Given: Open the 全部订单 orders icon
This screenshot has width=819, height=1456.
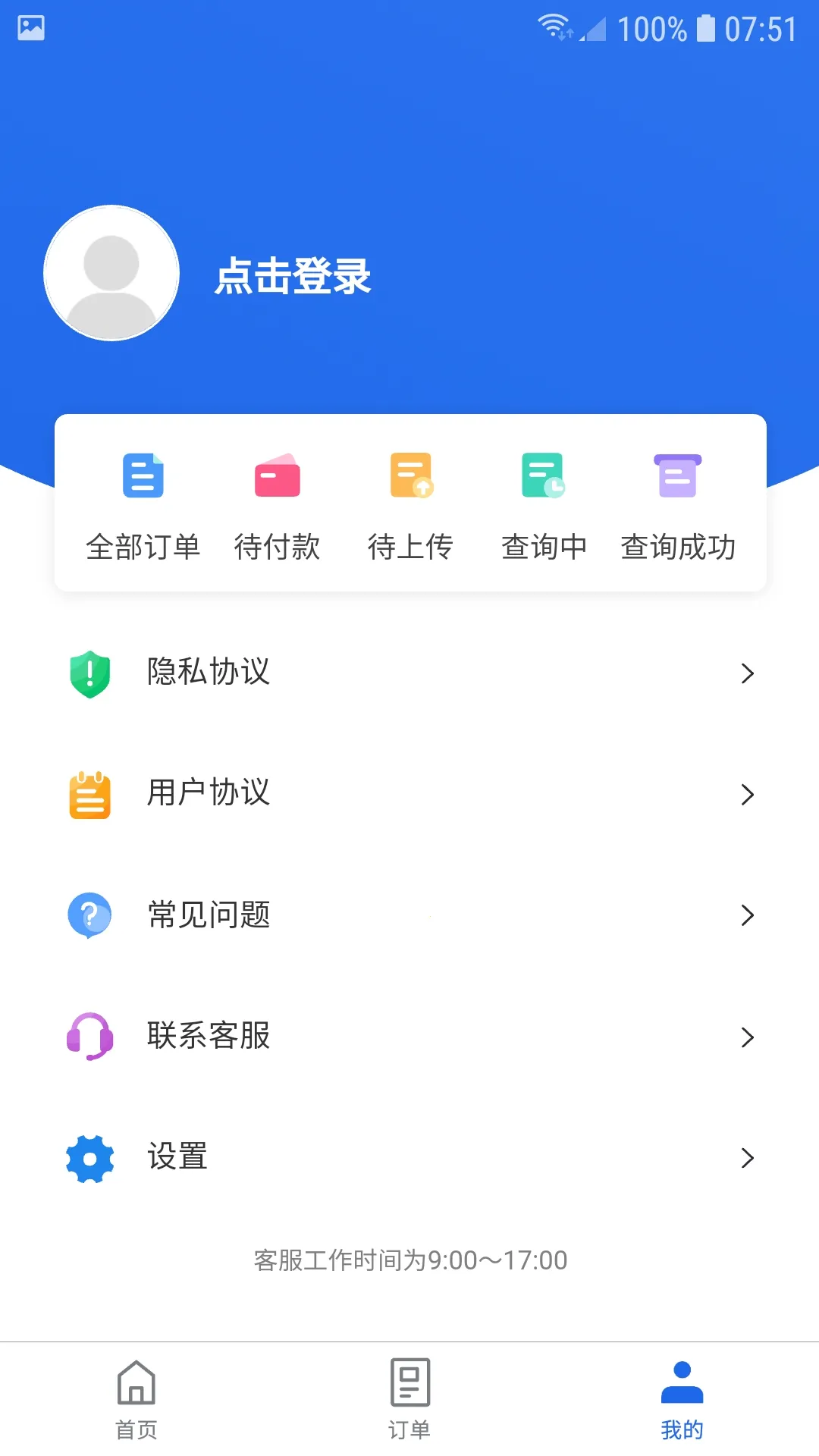Looking at the screenshot, I should tap(143, 476).
